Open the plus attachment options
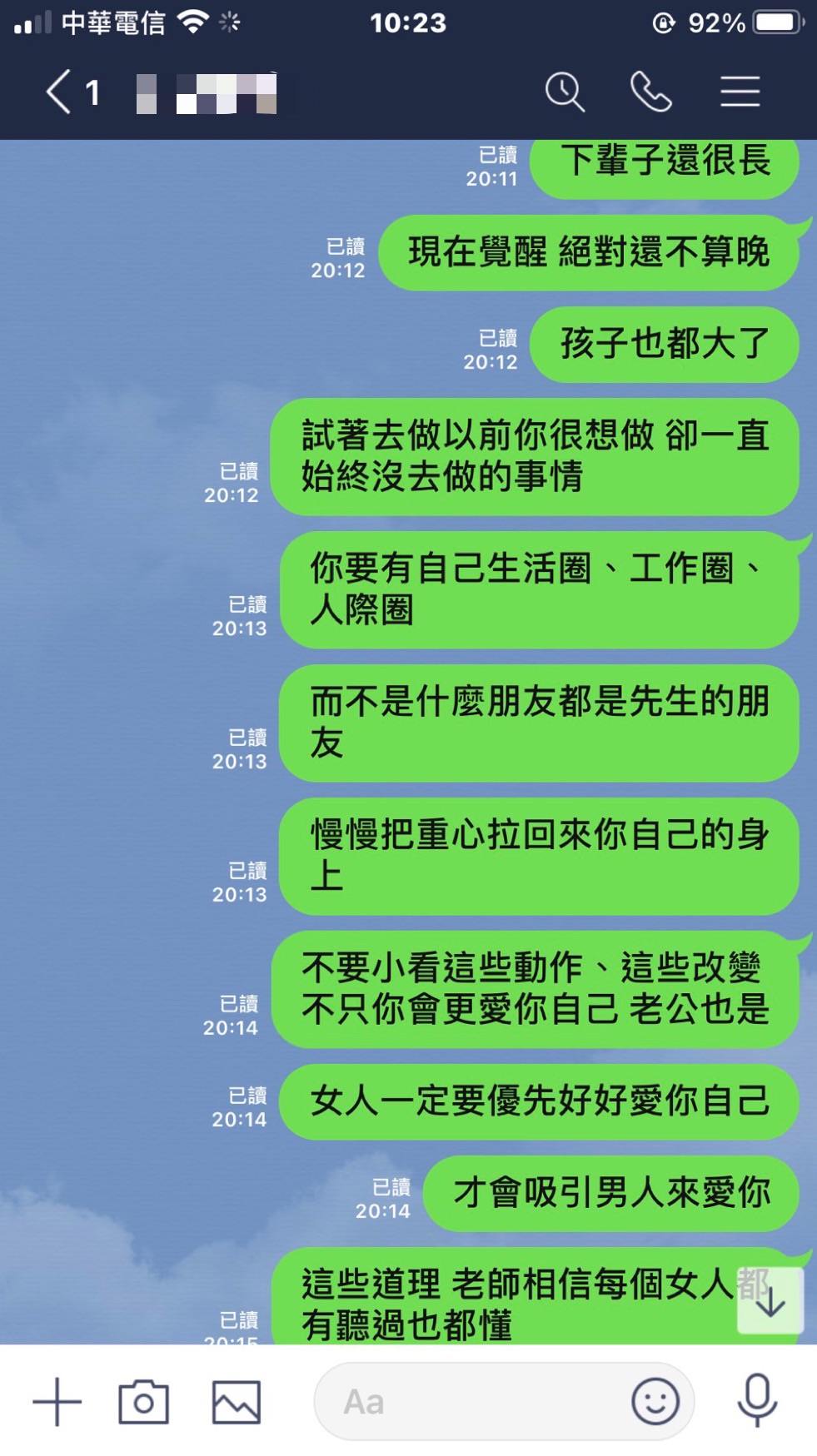Screen dimensions: 817x1456 (57, 1402)
